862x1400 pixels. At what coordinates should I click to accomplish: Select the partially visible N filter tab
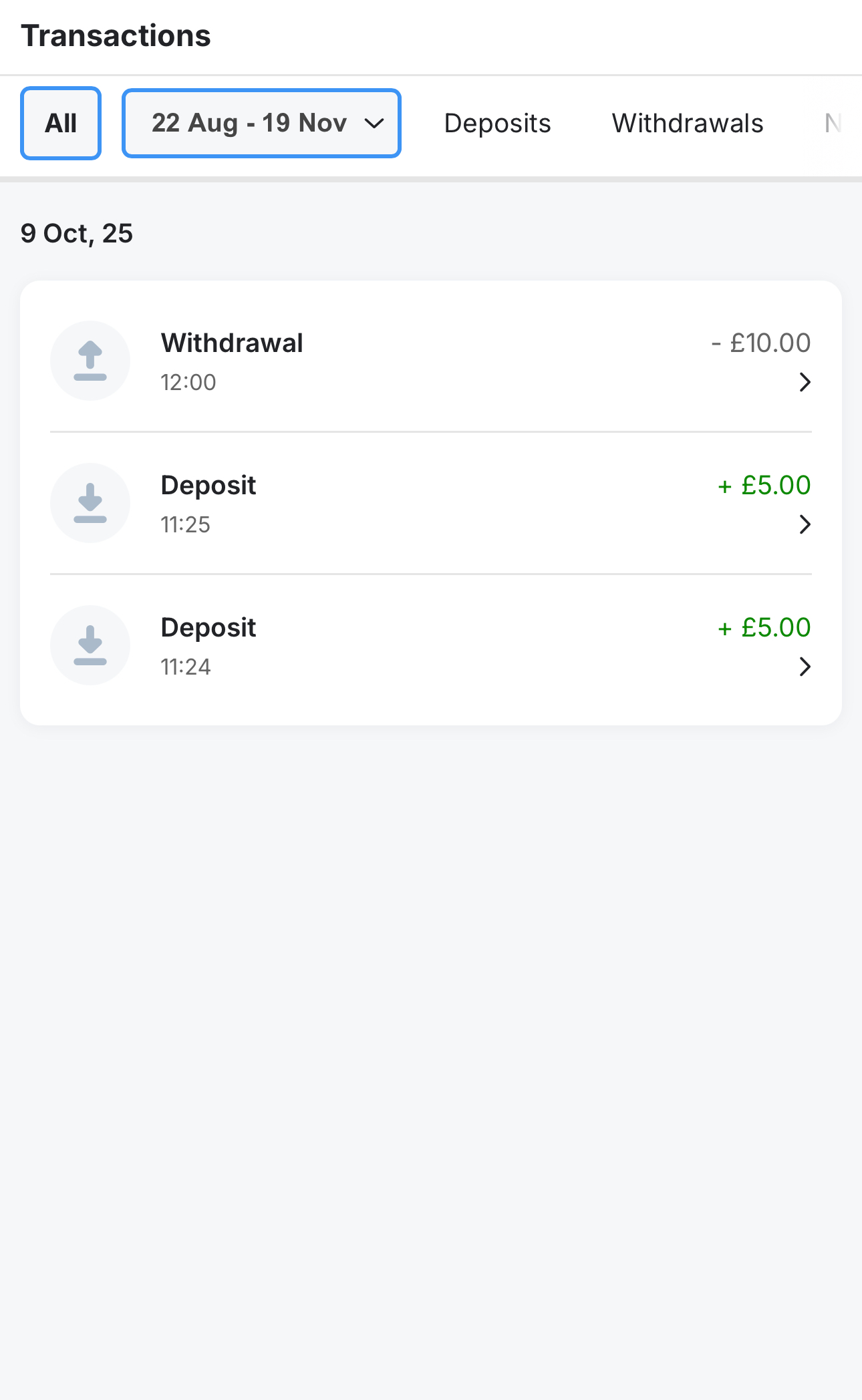pos(834,123)
